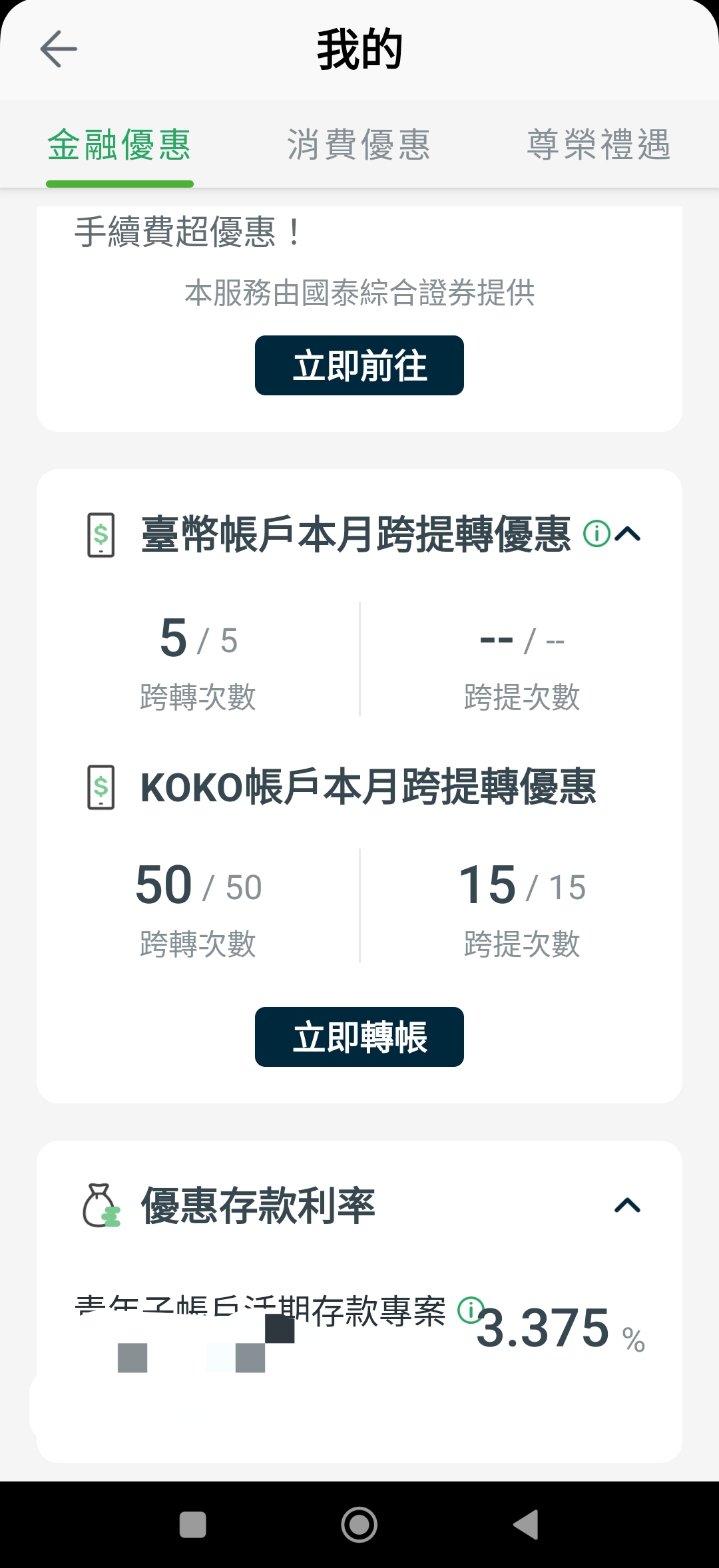Tap the system back triangle
Image resolution: width=719 pixels, height=1568 pixels.
point(526,1524)
